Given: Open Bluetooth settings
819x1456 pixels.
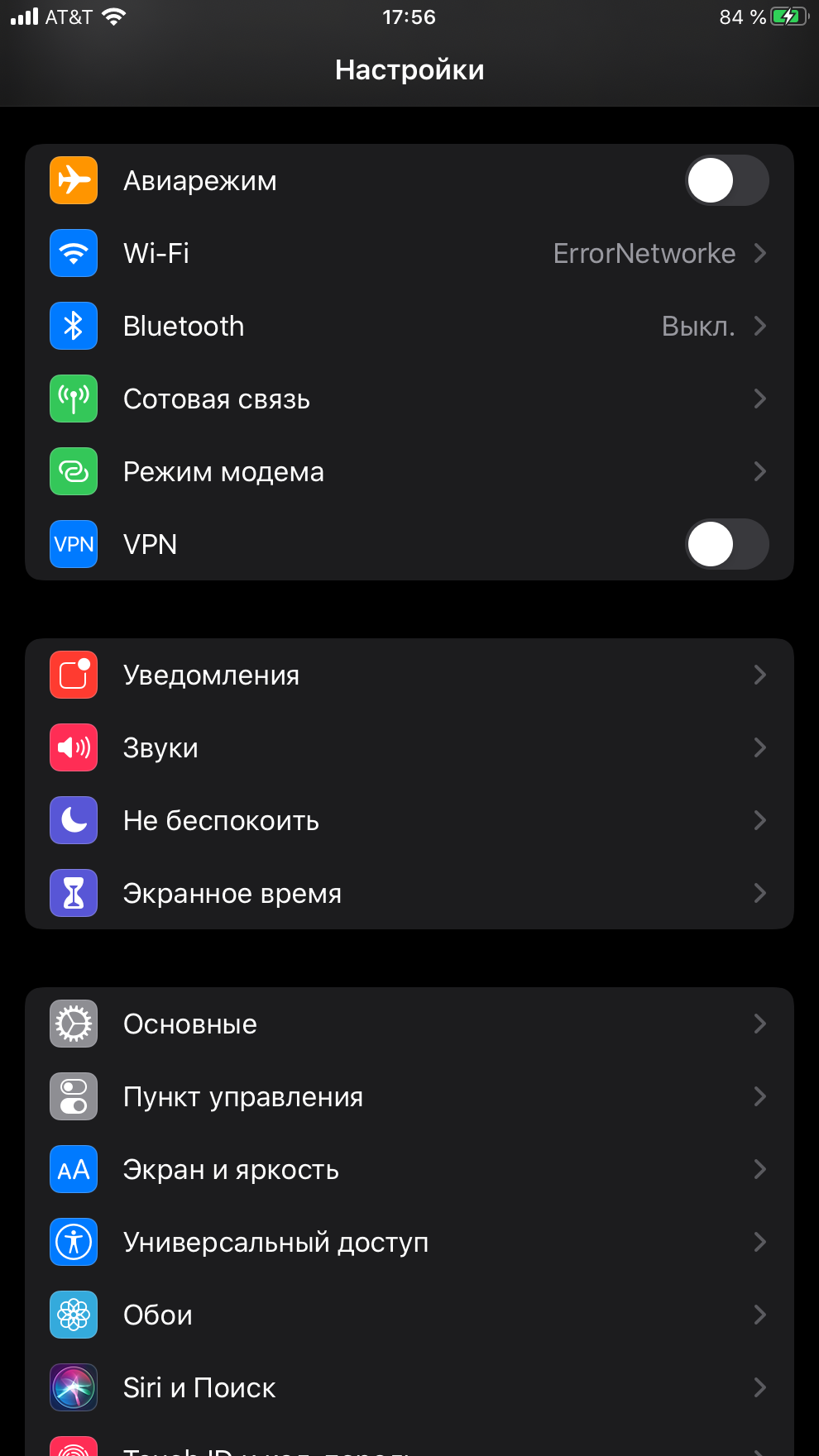Looking at the screenshot, I should tap(409, 326).
